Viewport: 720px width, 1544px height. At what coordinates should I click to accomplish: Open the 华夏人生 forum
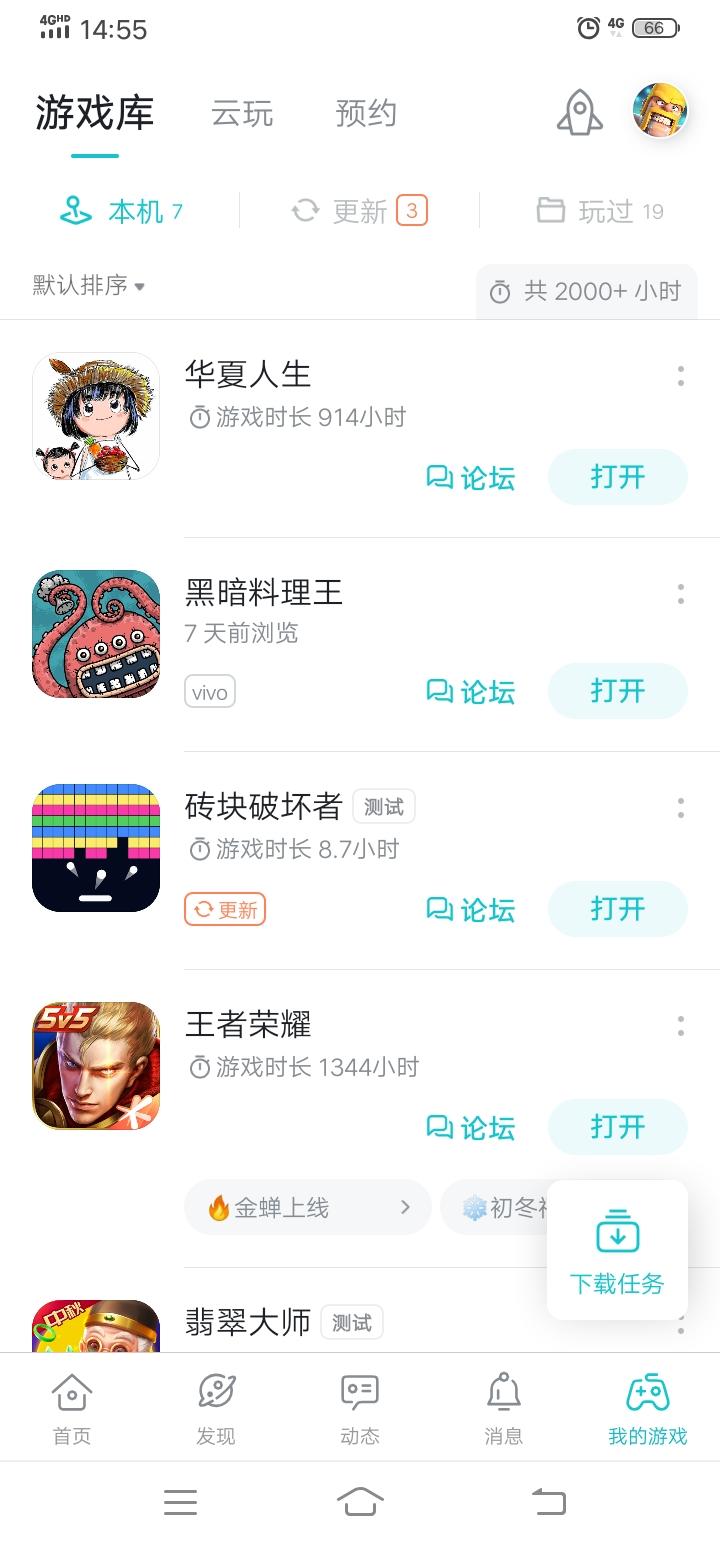click(471, 478)
